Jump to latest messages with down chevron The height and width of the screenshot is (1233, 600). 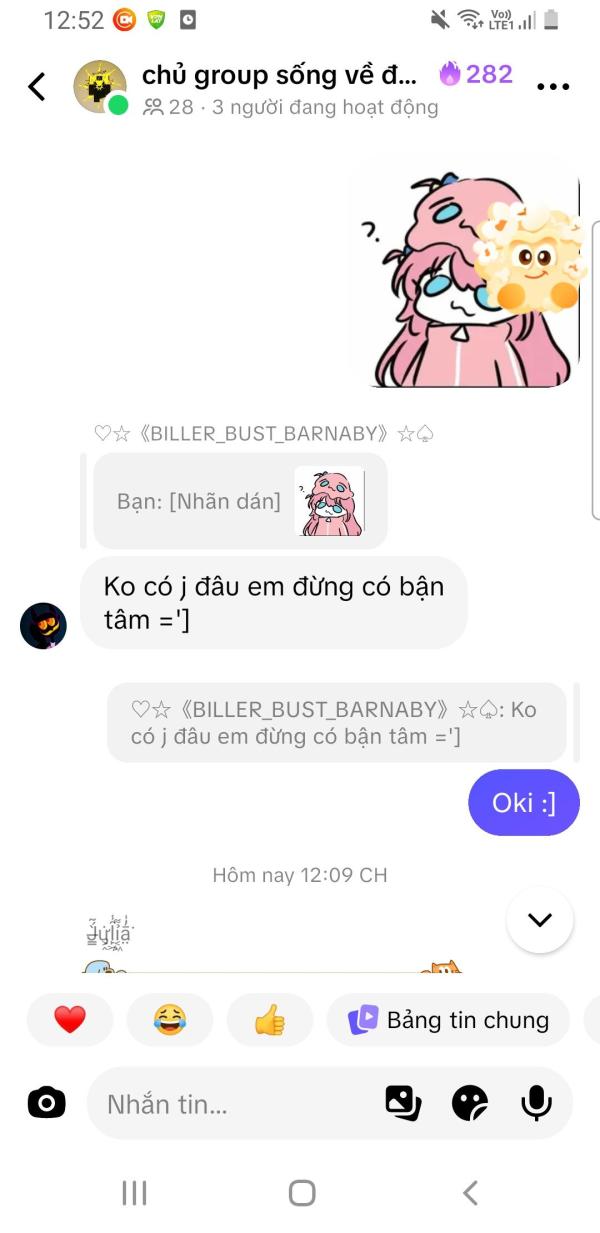540,919
